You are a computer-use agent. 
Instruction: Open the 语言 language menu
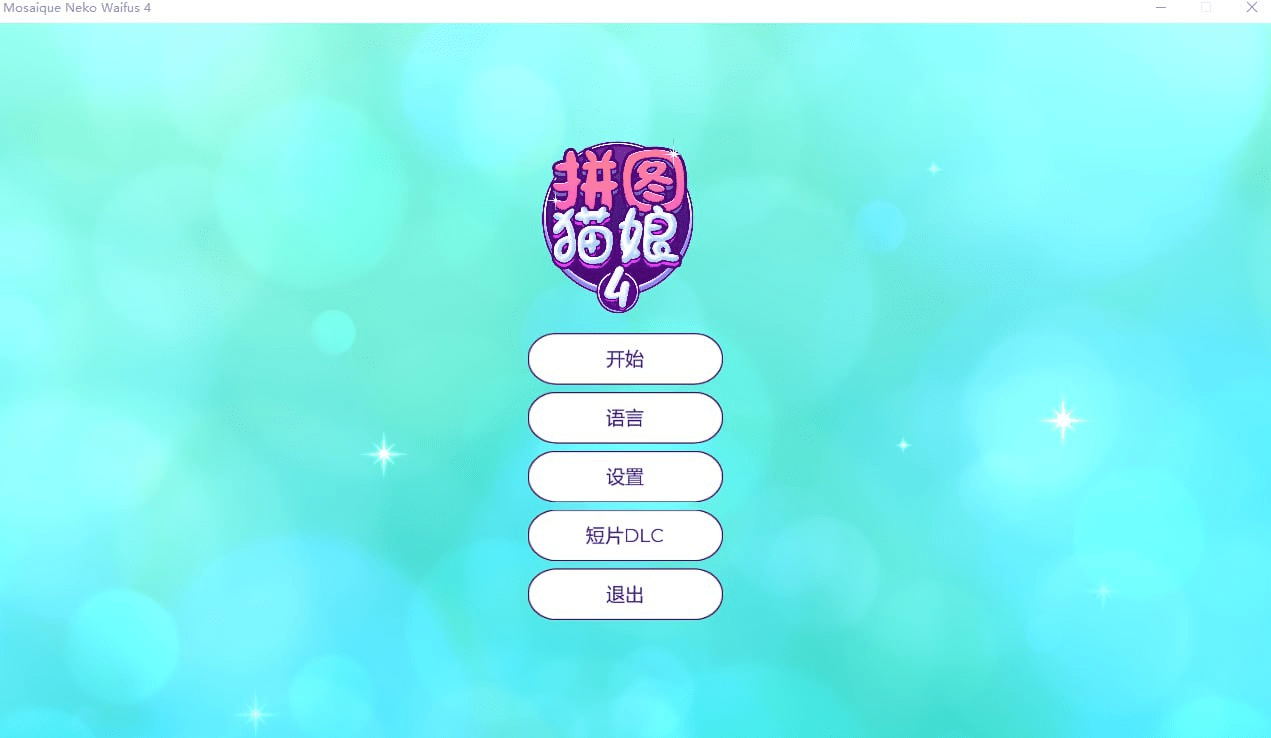[x=625, y=418]
